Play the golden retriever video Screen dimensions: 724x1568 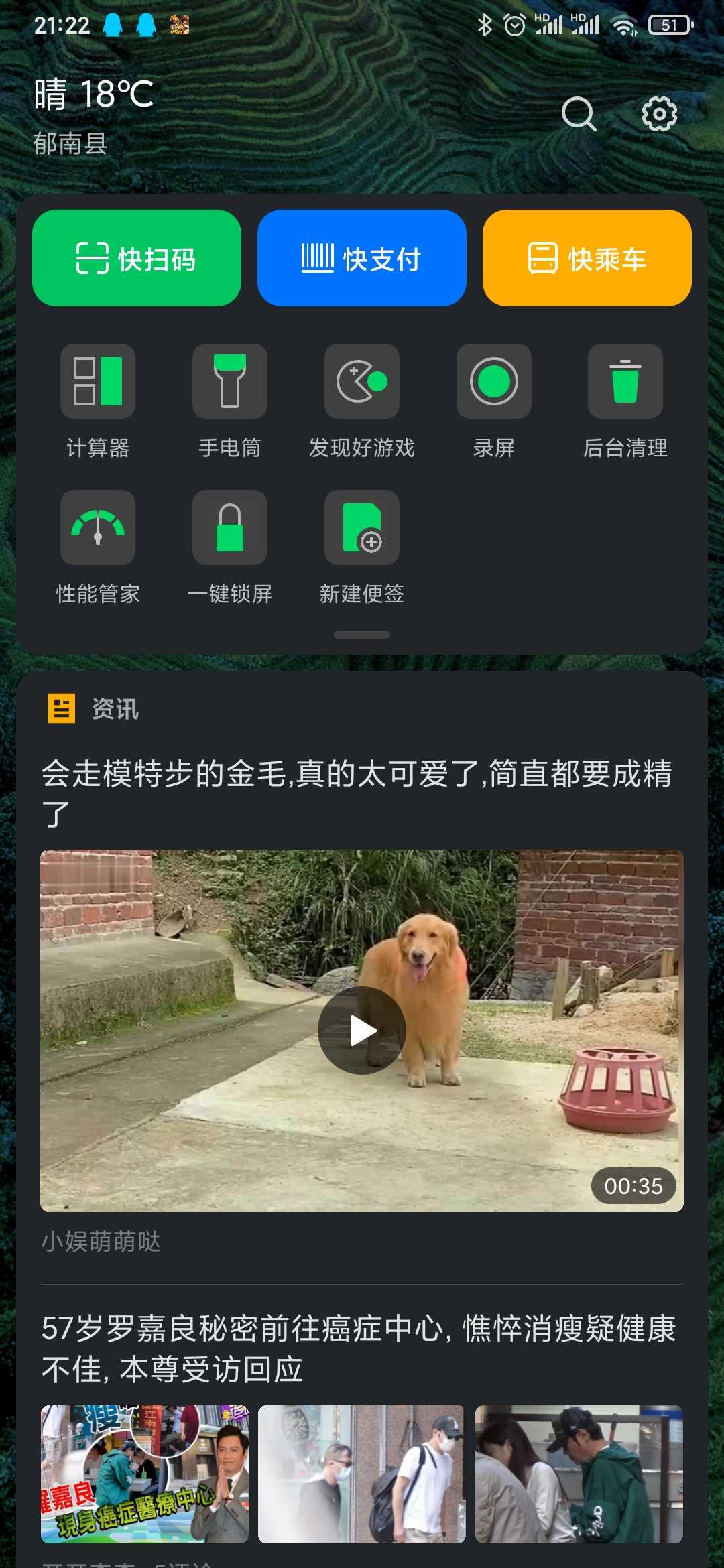362,1031
